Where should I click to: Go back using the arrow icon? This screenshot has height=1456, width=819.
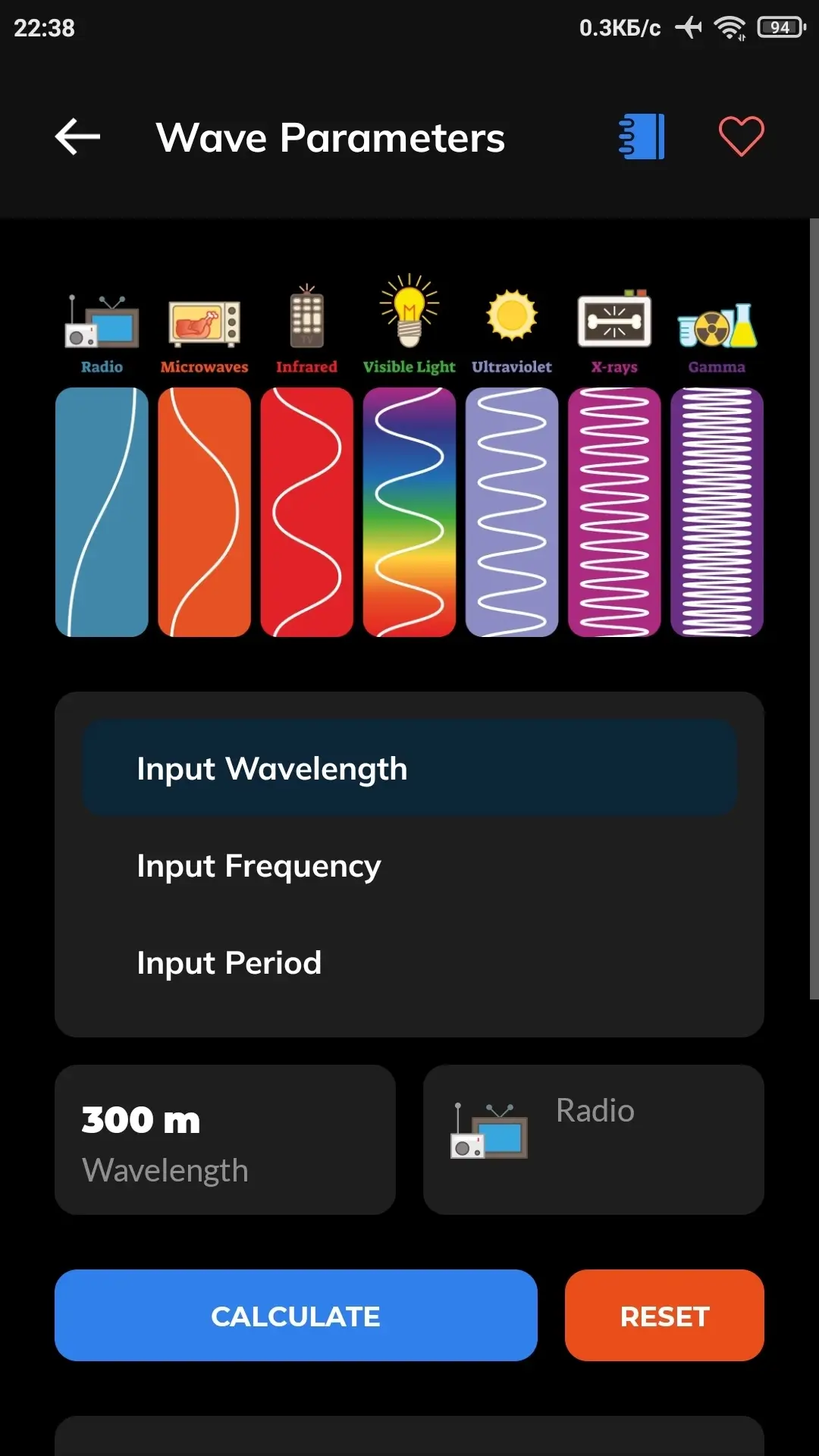click(x=77, y=137)
